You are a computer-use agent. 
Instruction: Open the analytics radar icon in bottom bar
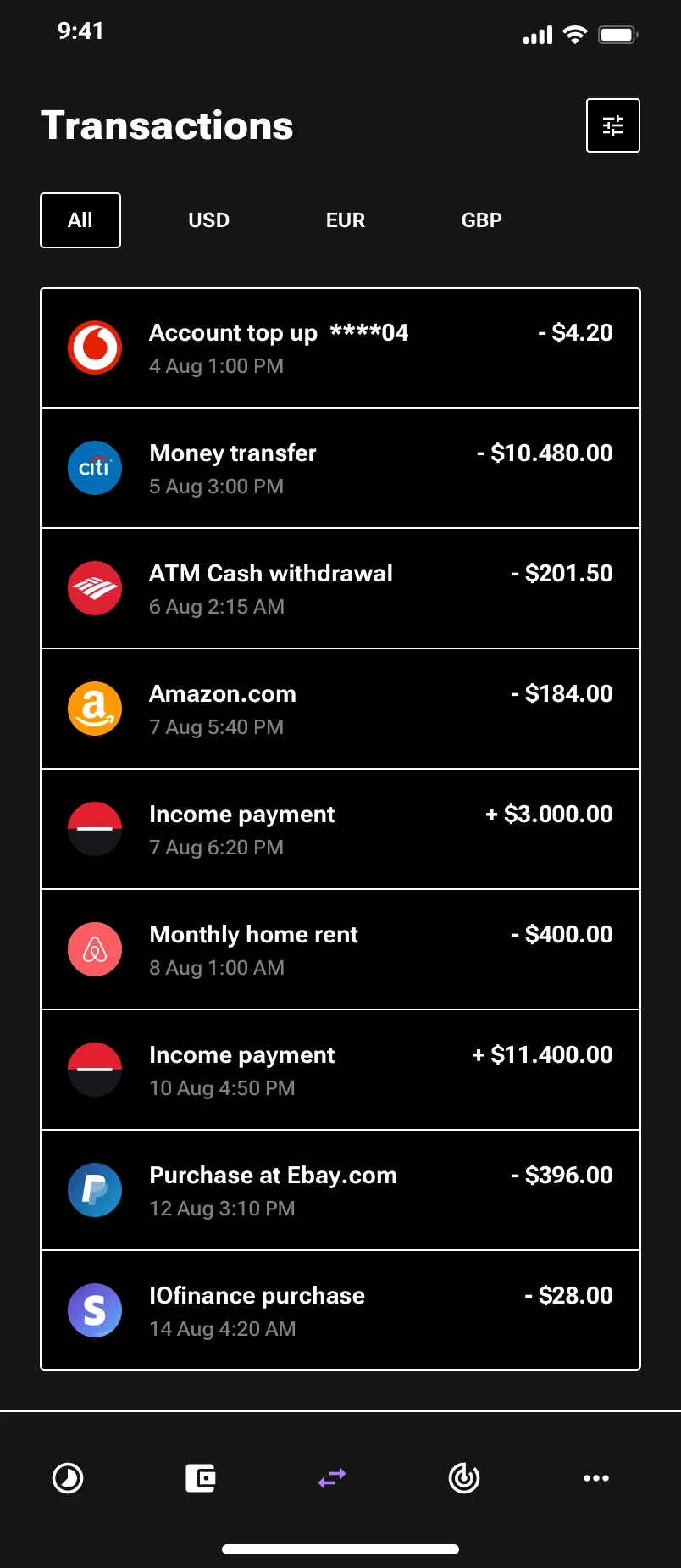click(464, 1477)
